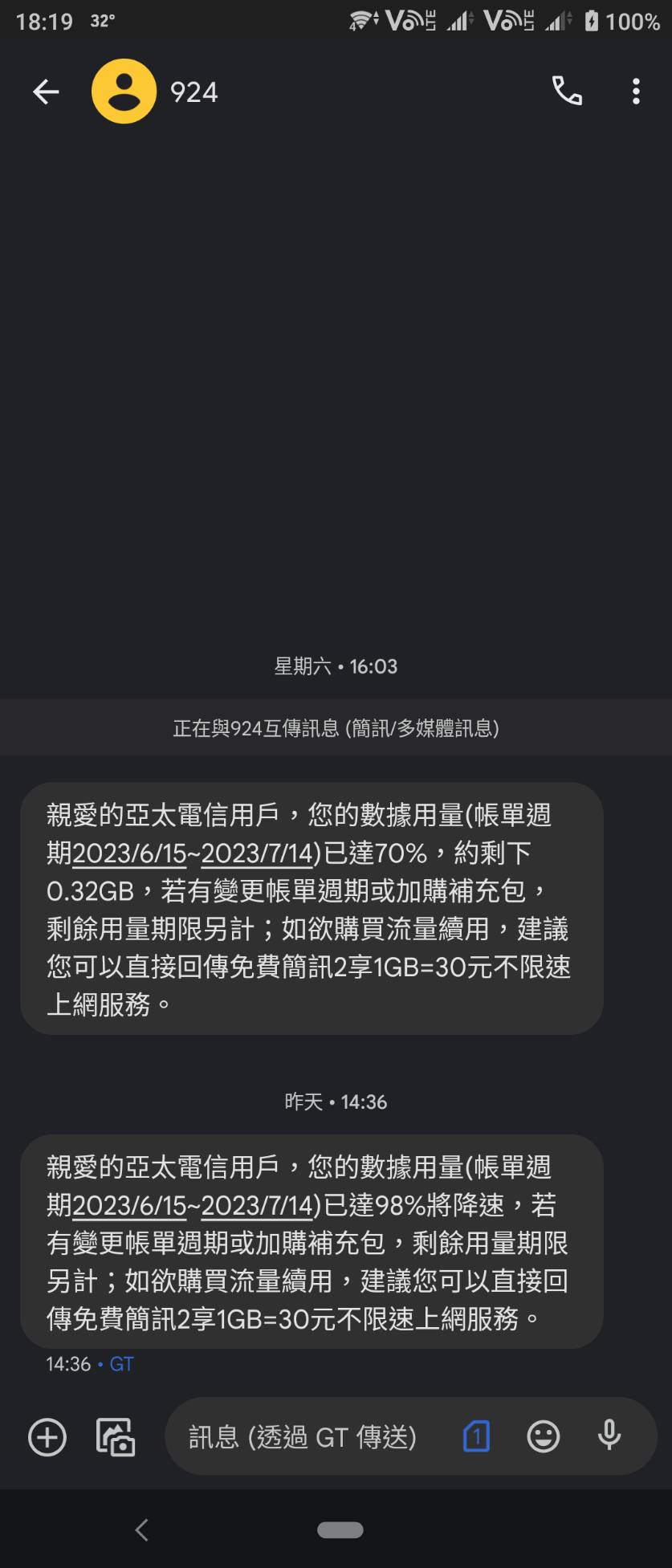The height and width of the screenshot is (1568, 672).
Task: Call the number 924
Action: (567, 92)
